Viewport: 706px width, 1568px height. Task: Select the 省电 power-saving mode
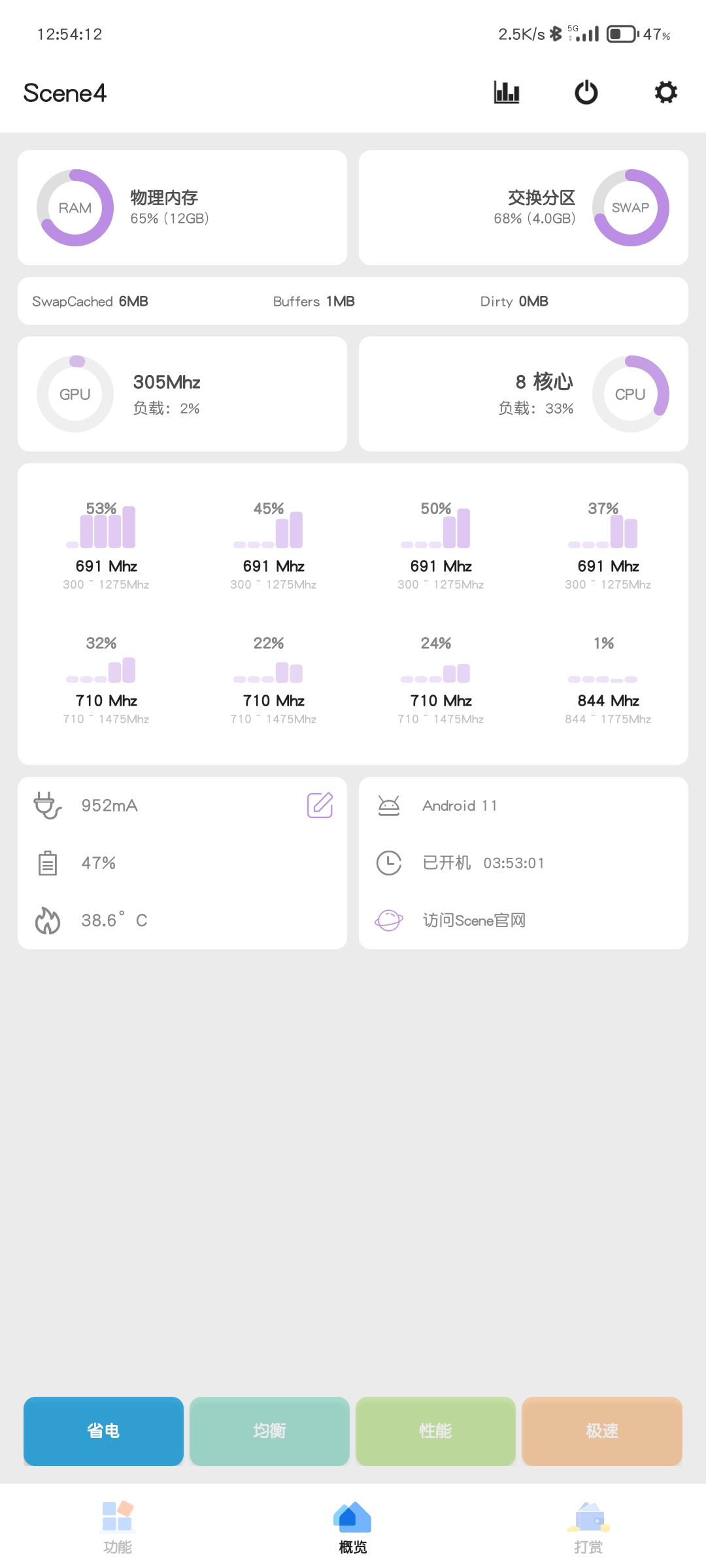coord(103,1431)
